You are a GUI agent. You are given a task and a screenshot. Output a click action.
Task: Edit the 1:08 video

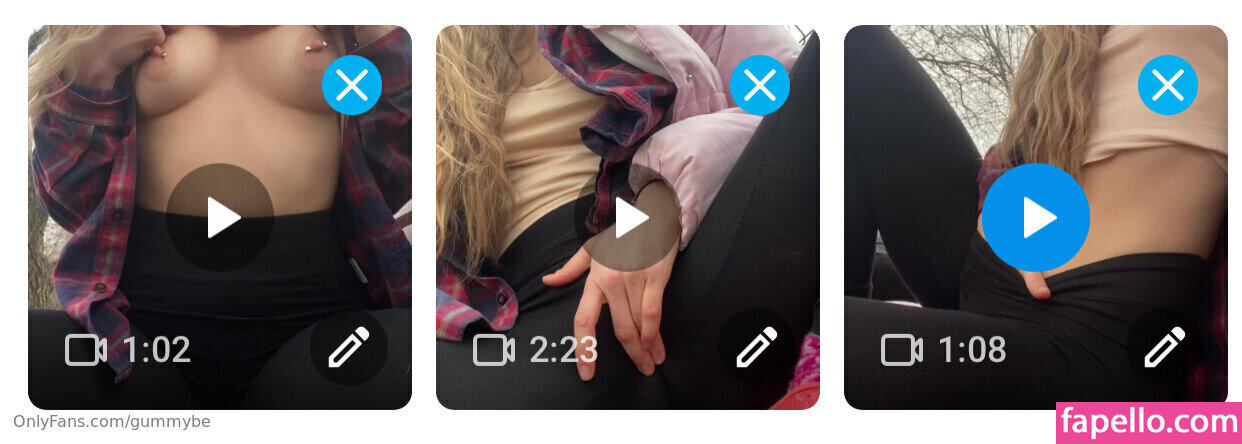1165,348
